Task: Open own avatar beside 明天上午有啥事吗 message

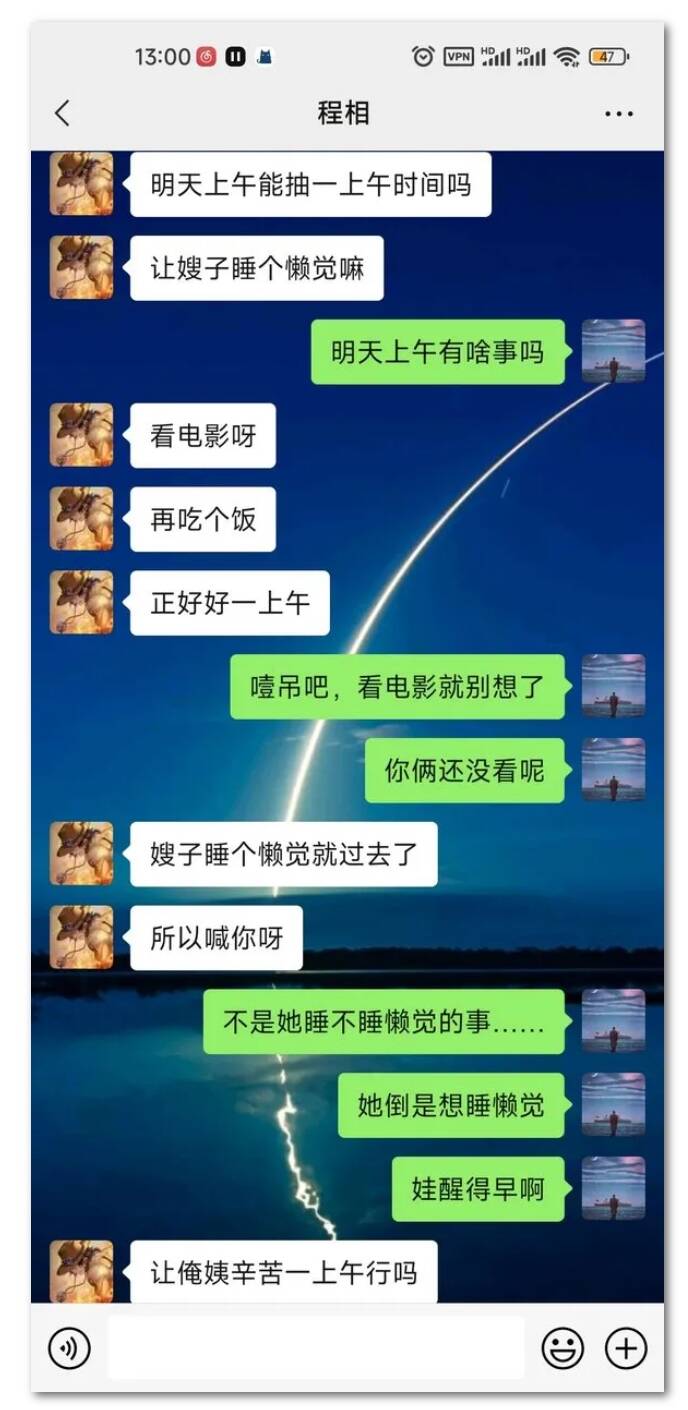Action: 613,351
